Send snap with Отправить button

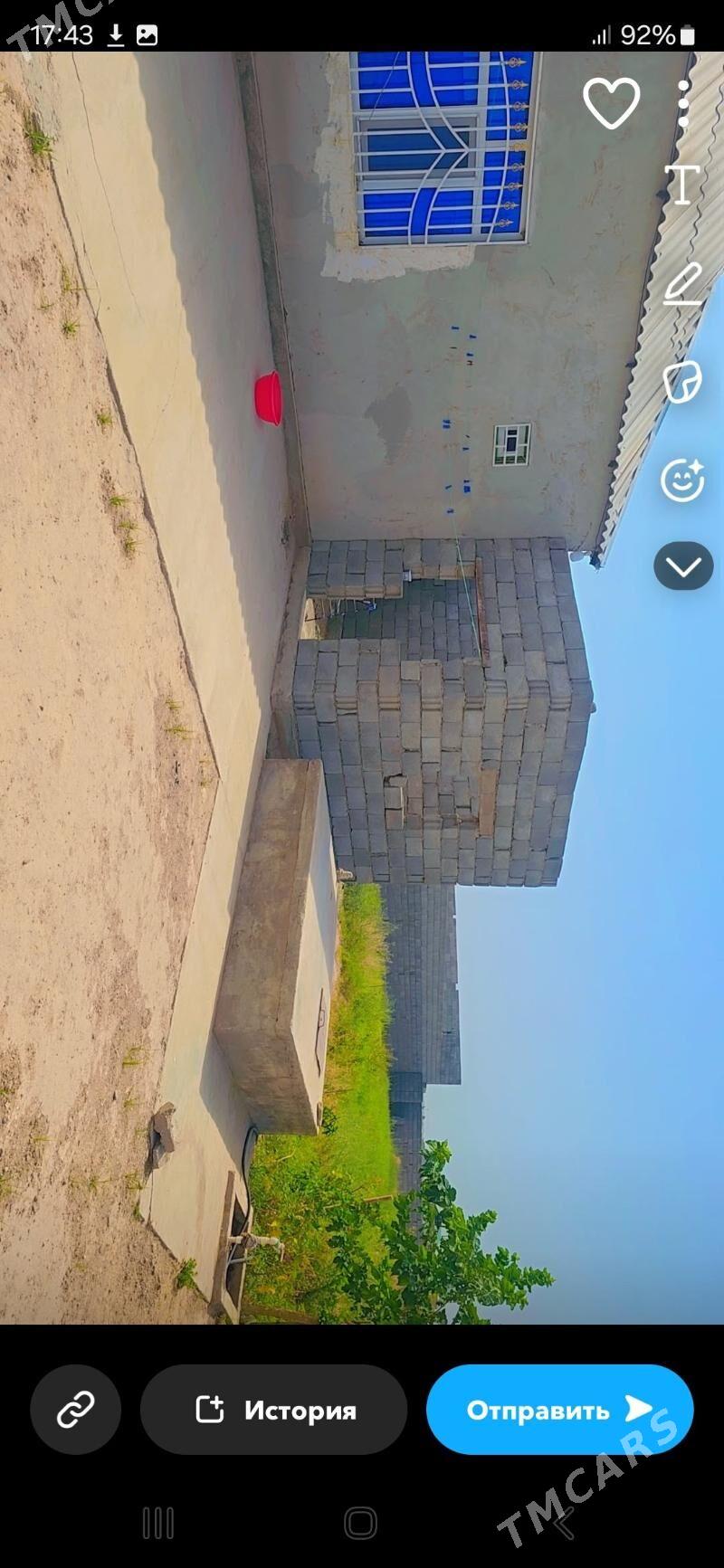coord(559,1409)
